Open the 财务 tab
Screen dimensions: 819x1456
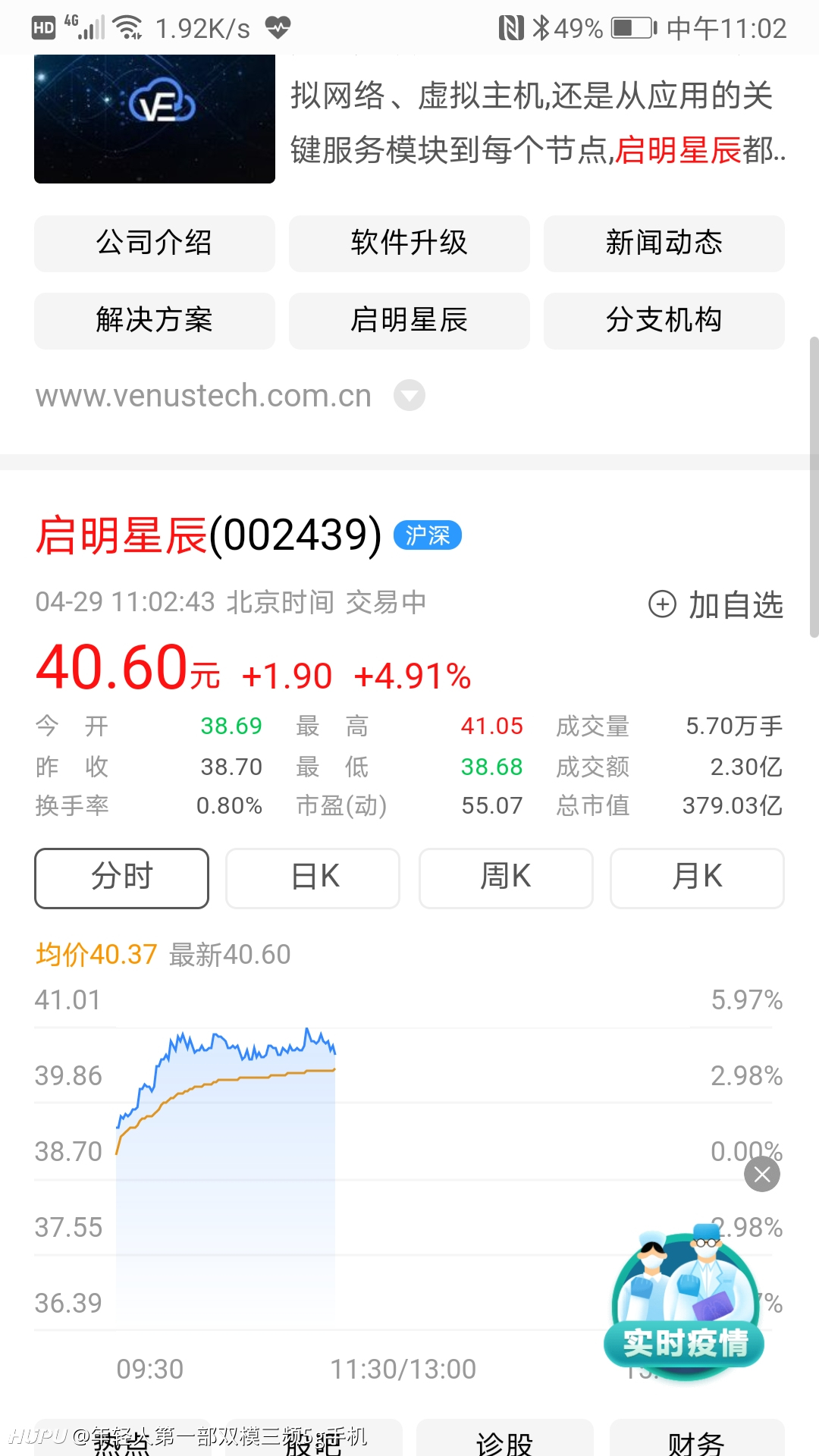click(697, 1439)
